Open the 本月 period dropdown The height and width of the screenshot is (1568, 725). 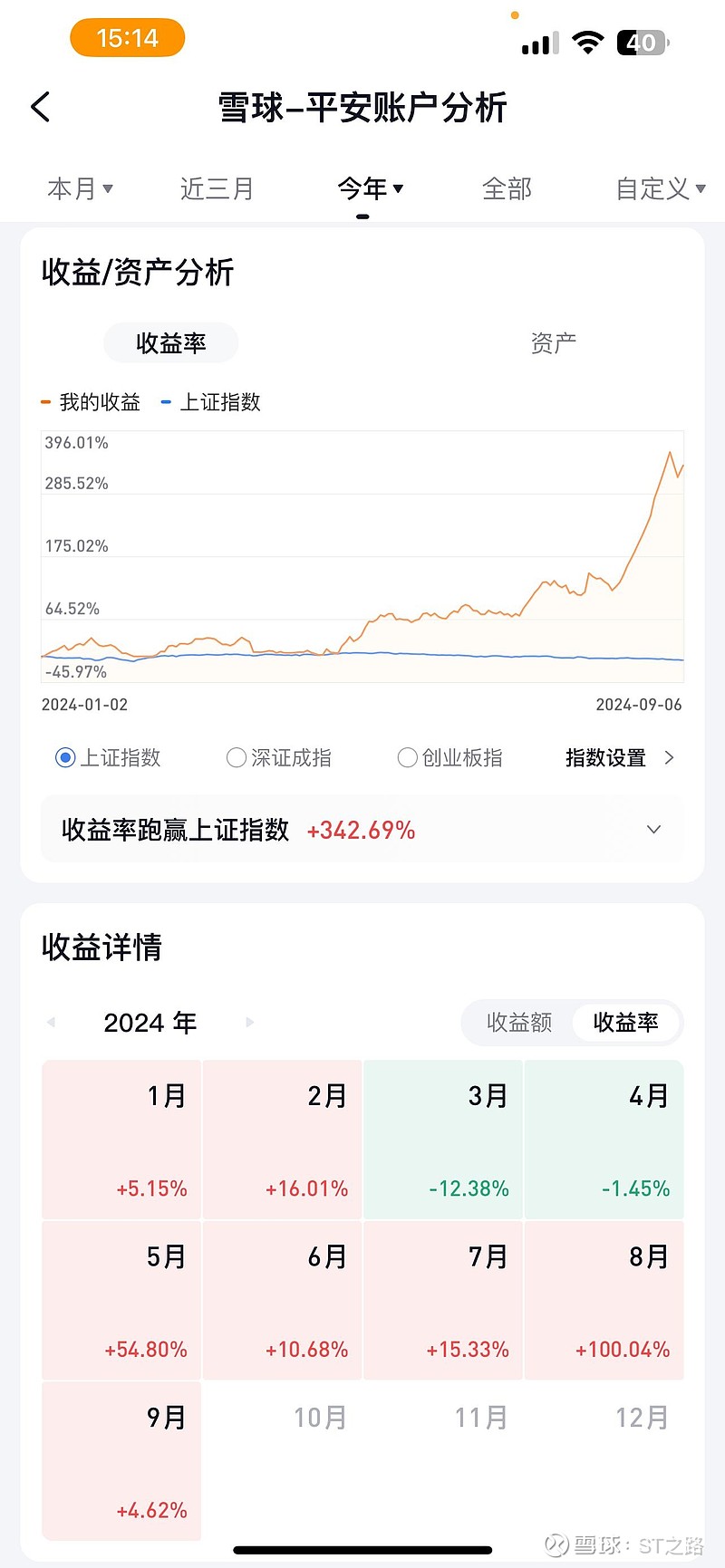click(x=80, y=188)
